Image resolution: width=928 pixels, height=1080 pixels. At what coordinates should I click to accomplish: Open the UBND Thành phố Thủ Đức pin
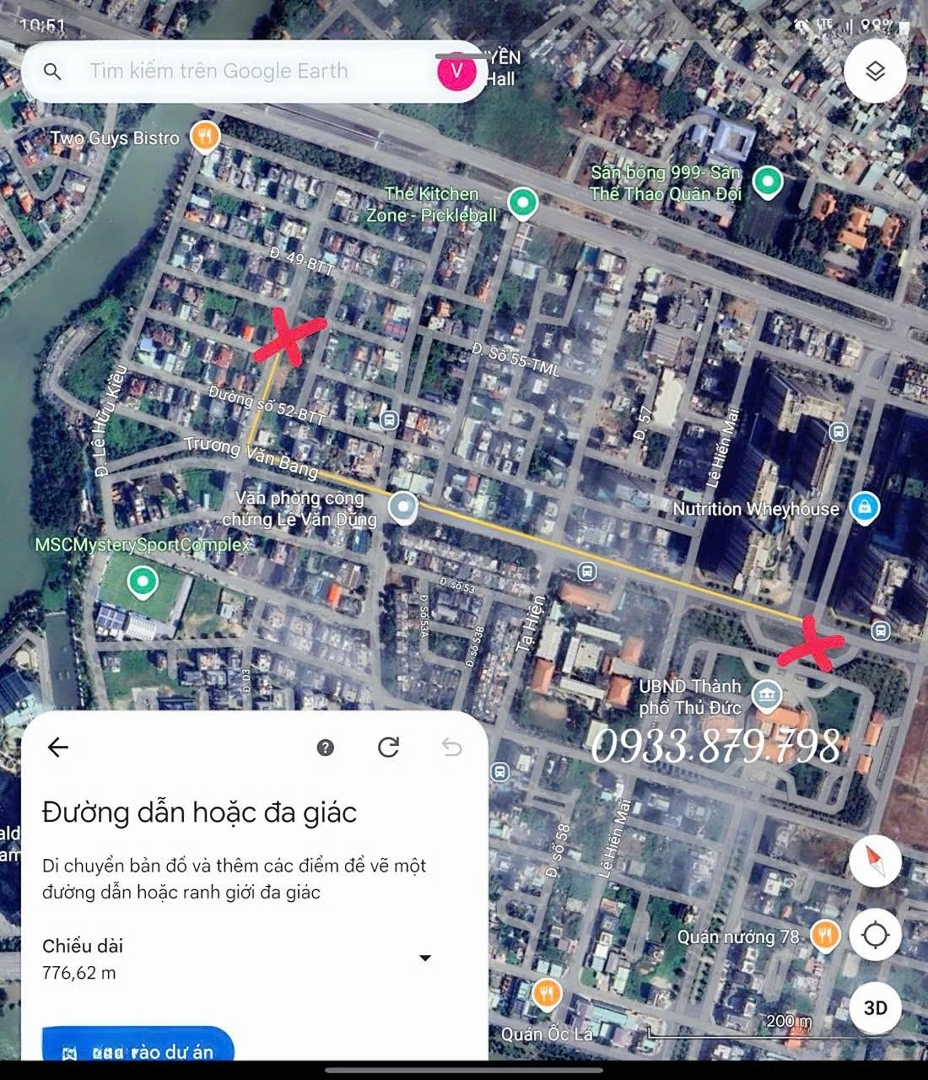[767, 694]
